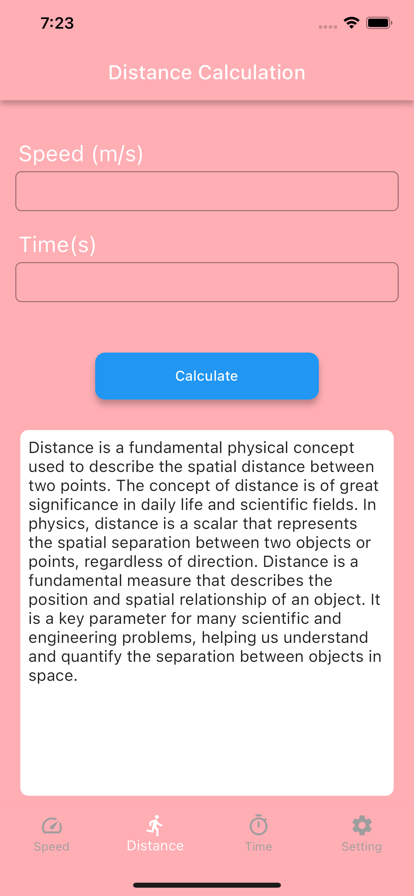Hit the blue Calculate button
Viewport: 414px width, 896px height.
[x=206, y=376]
